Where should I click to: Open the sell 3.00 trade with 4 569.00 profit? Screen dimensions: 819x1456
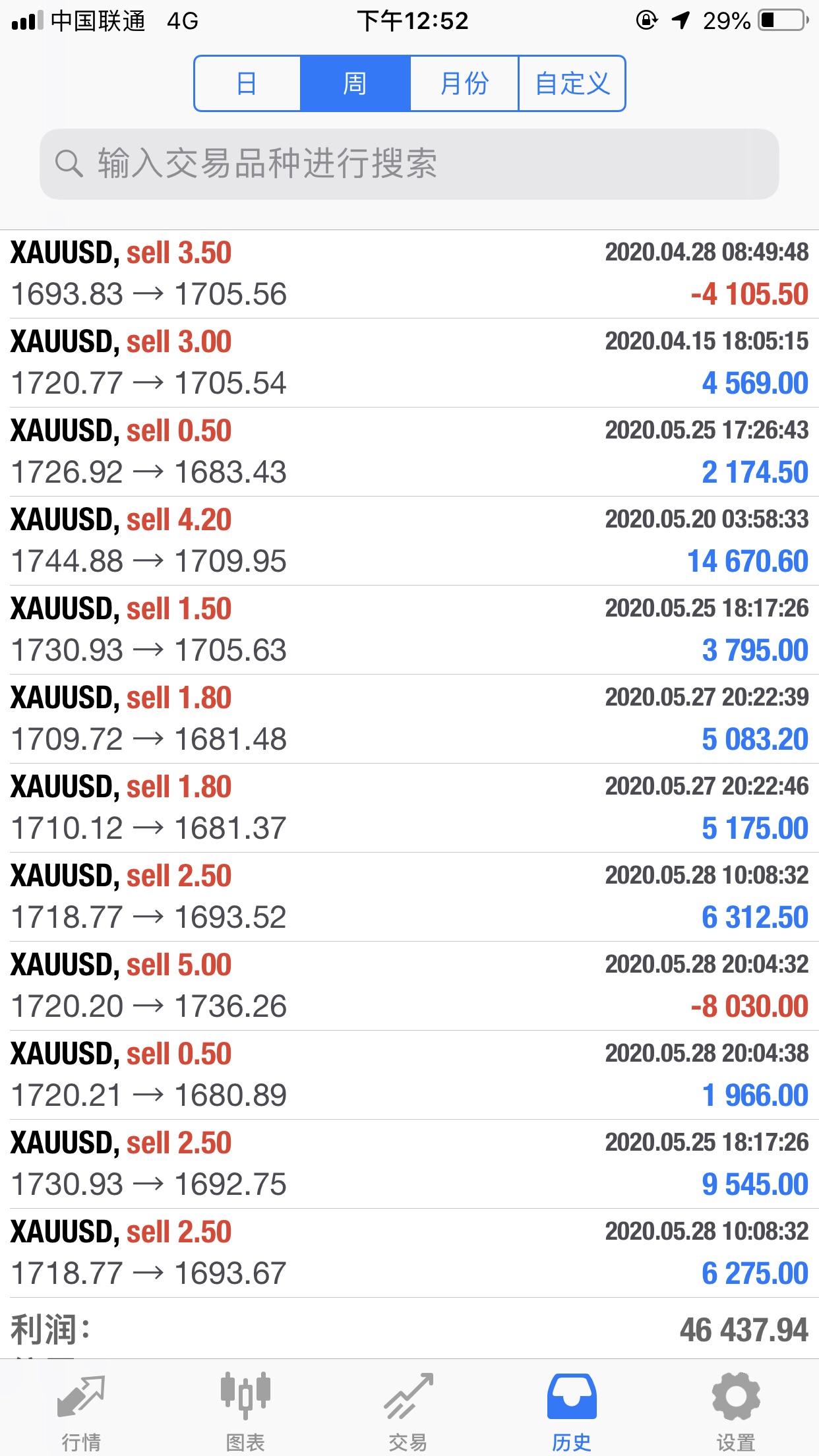[409, 363]
